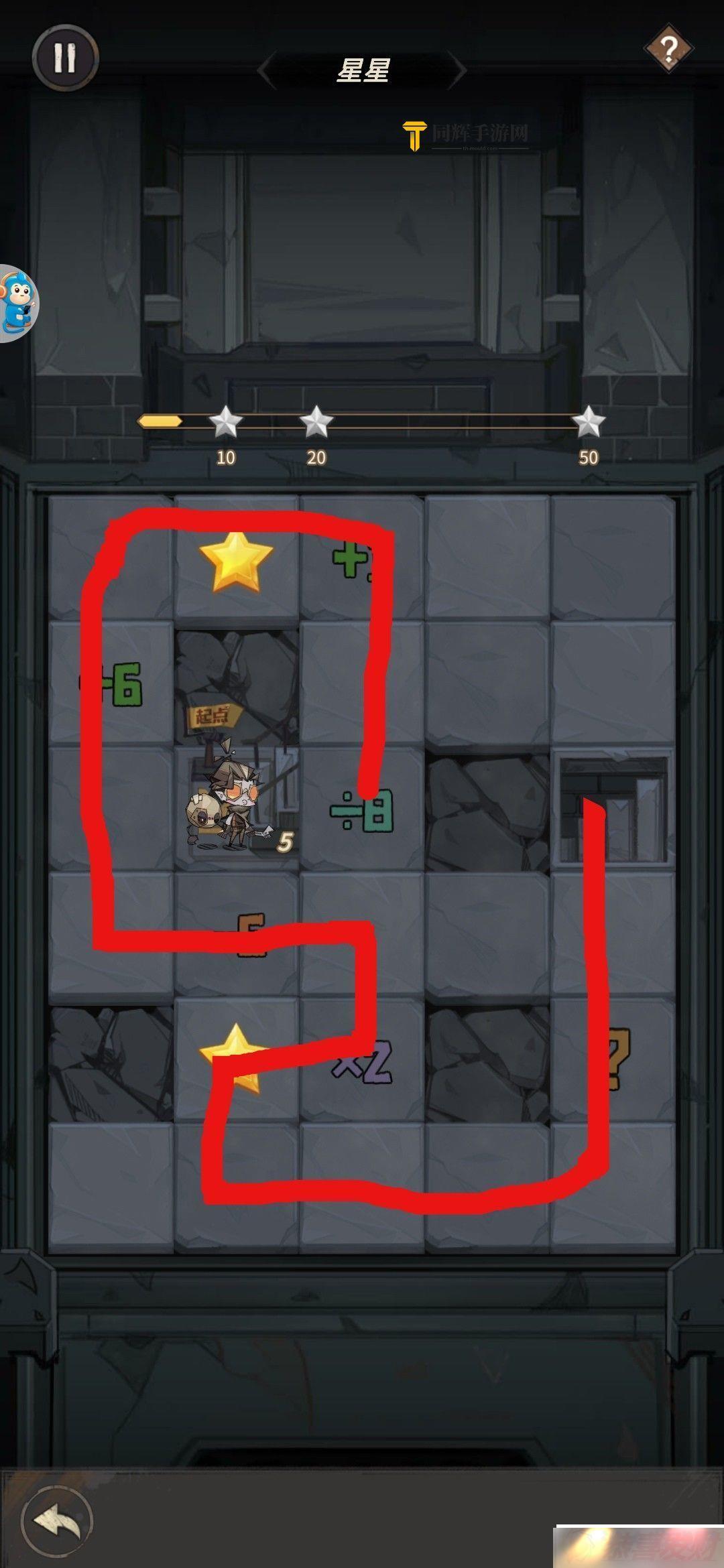The width and height of the screenshot is (724, 1568).
Task: Tap the orange question mark tile
Action: 613,1059
